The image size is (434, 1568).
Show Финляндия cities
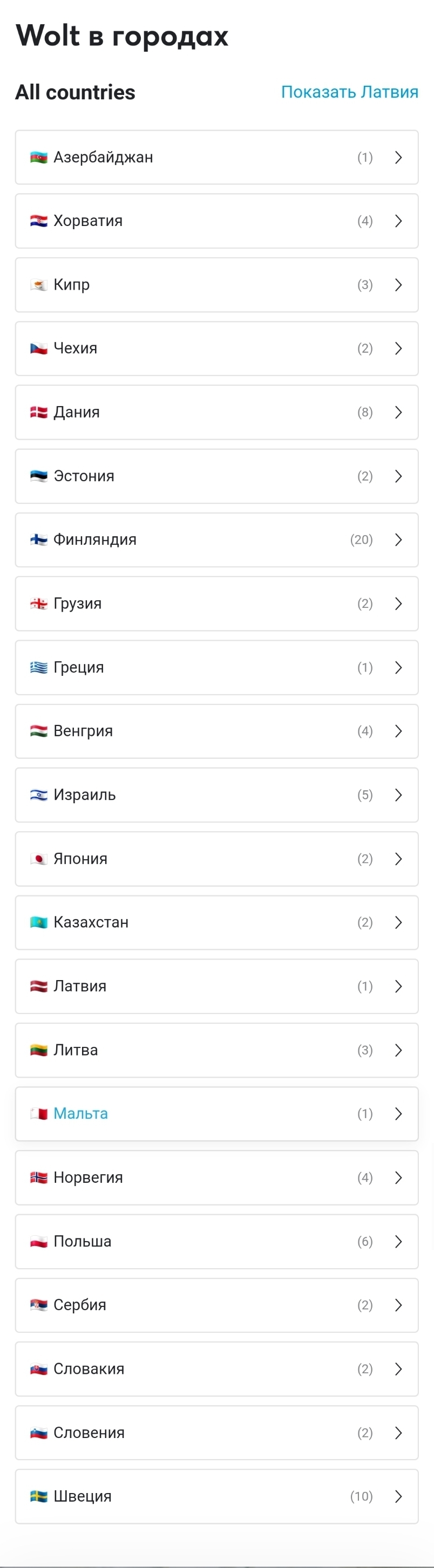click(216, 540)
